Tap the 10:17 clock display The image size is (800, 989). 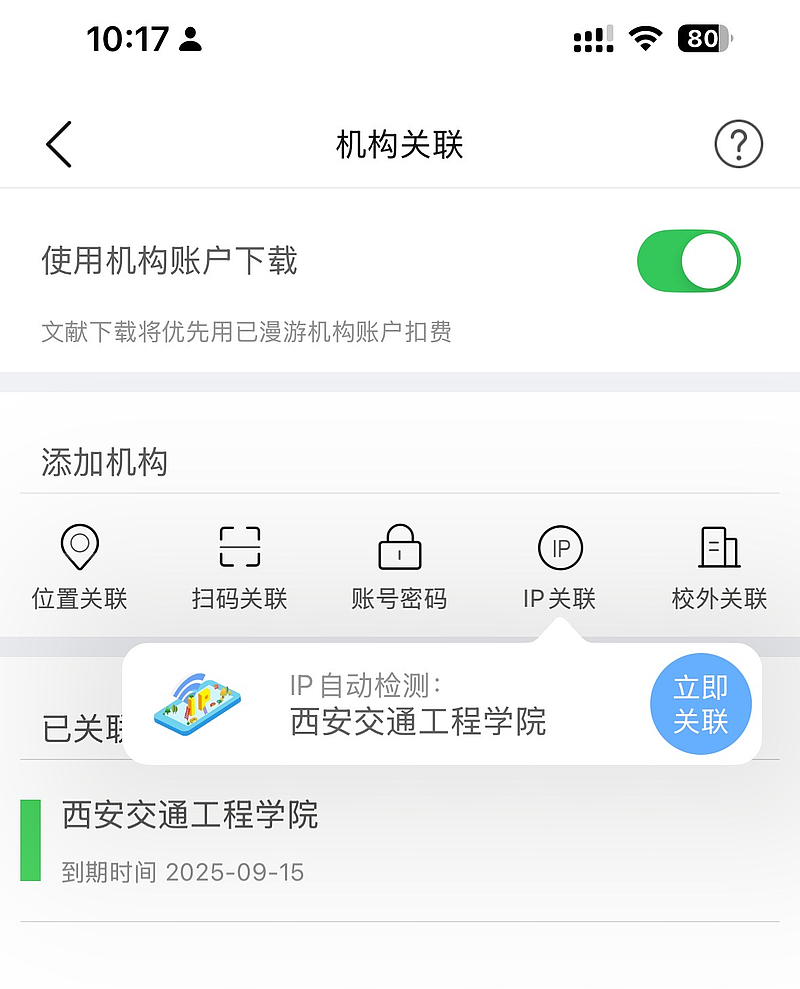pyautogui.click(x=128, y=40)
